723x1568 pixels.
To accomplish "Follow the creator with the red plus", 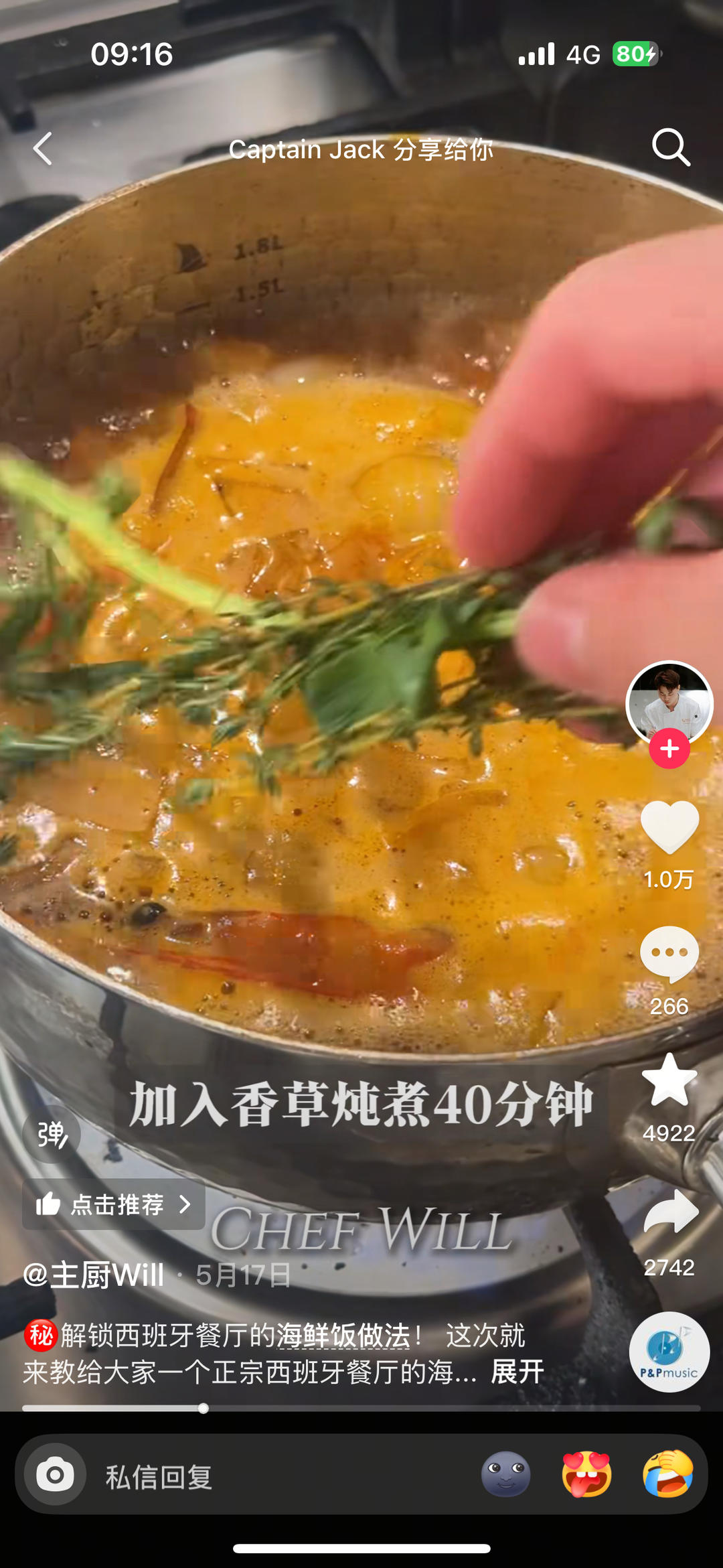I will point(669,749).
